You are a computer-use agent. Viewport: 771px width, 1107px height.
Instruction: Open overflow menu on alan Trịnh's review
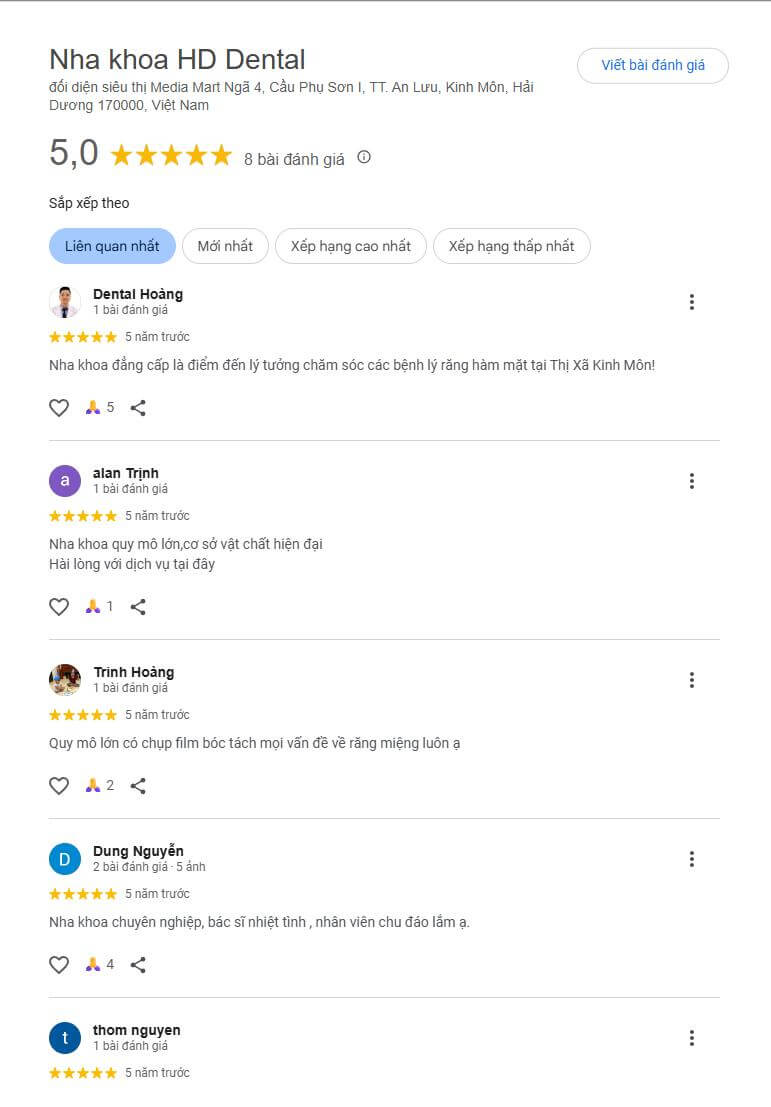pos(691,481)
